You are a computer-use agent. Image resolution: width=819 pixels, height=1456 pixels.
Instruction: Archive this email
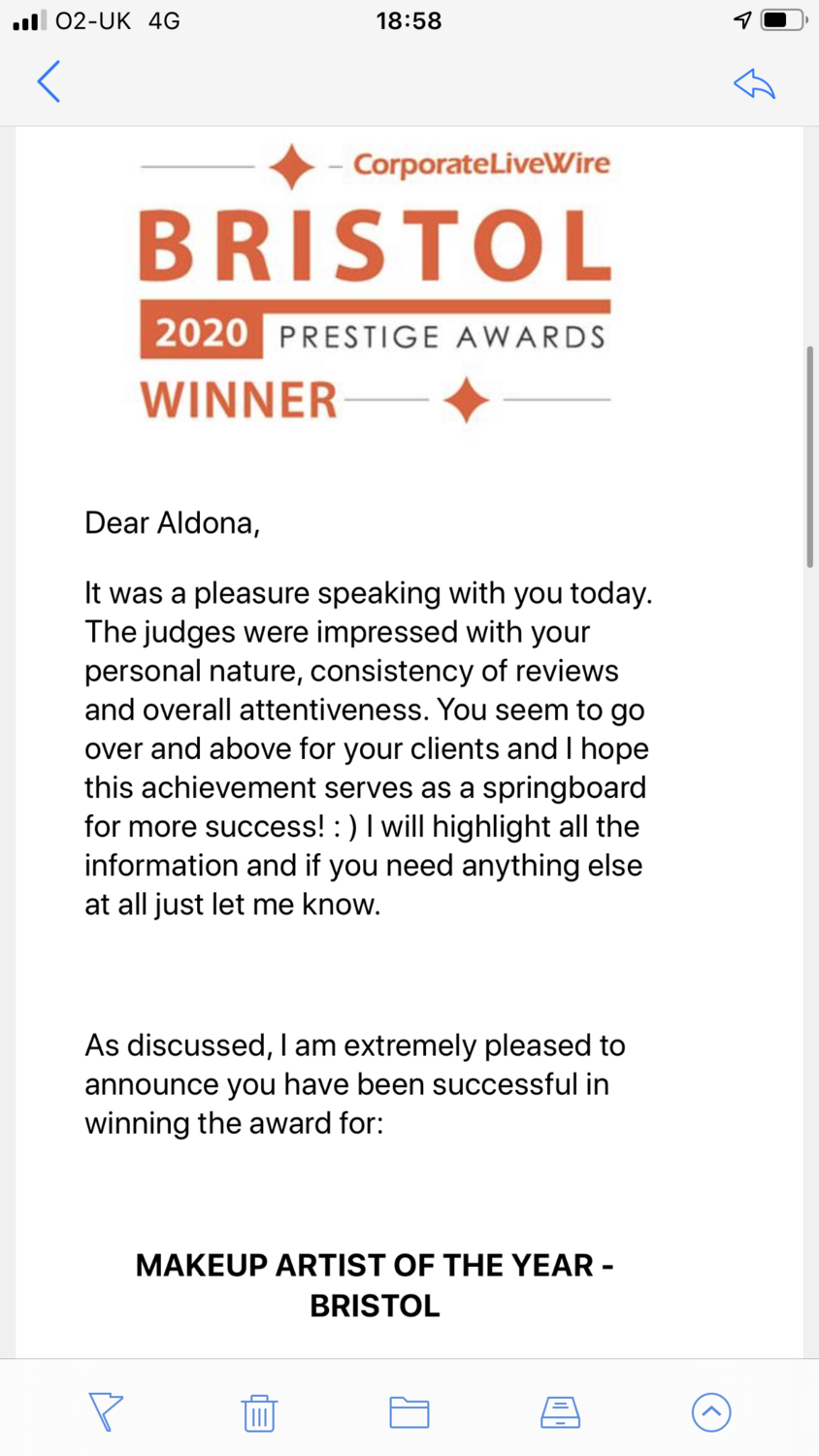pyautogui.click(x=560, y=1412)
